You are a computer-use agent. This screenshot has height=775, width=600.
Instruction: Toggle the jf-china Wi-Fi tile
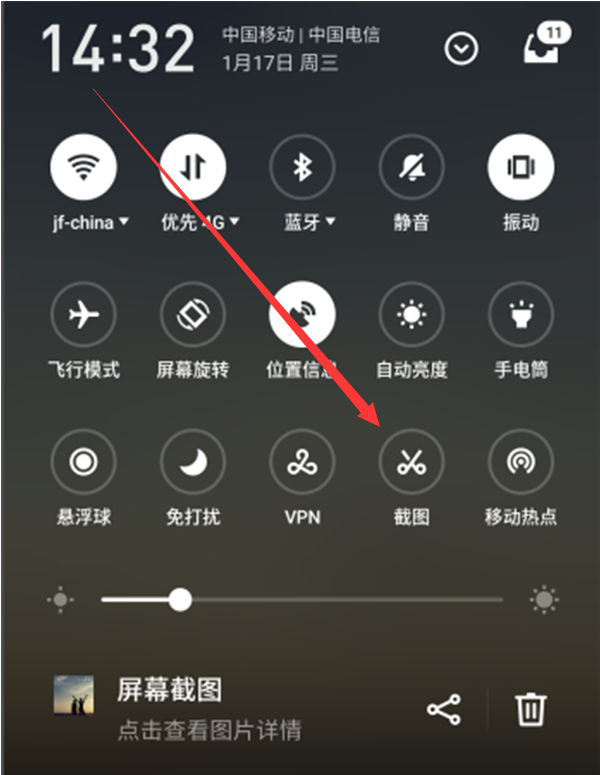point(83,168)
